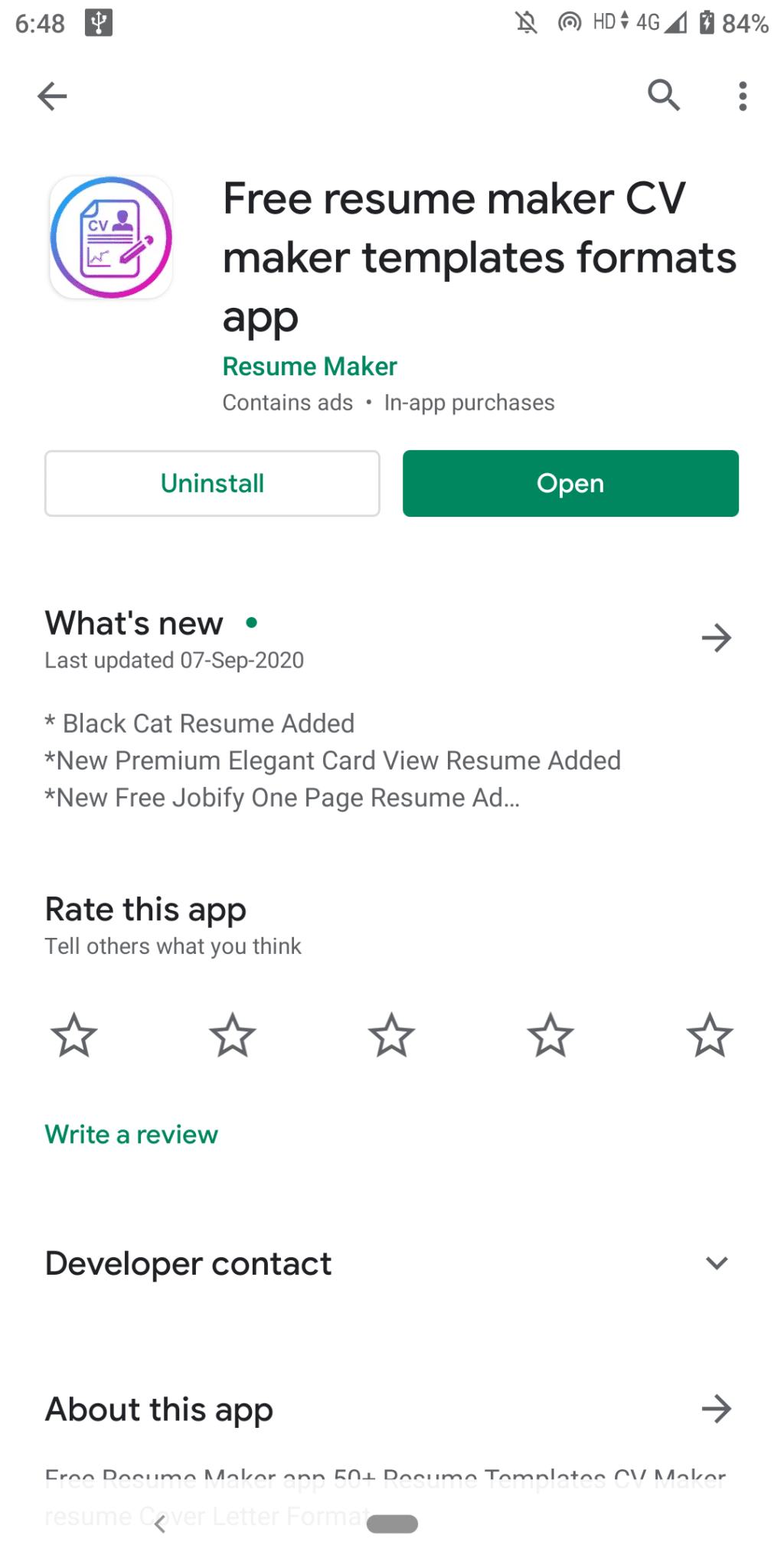The image size is (784, 1568).
Task: Open the Resume Maker developer page
Action: point(309,366)
